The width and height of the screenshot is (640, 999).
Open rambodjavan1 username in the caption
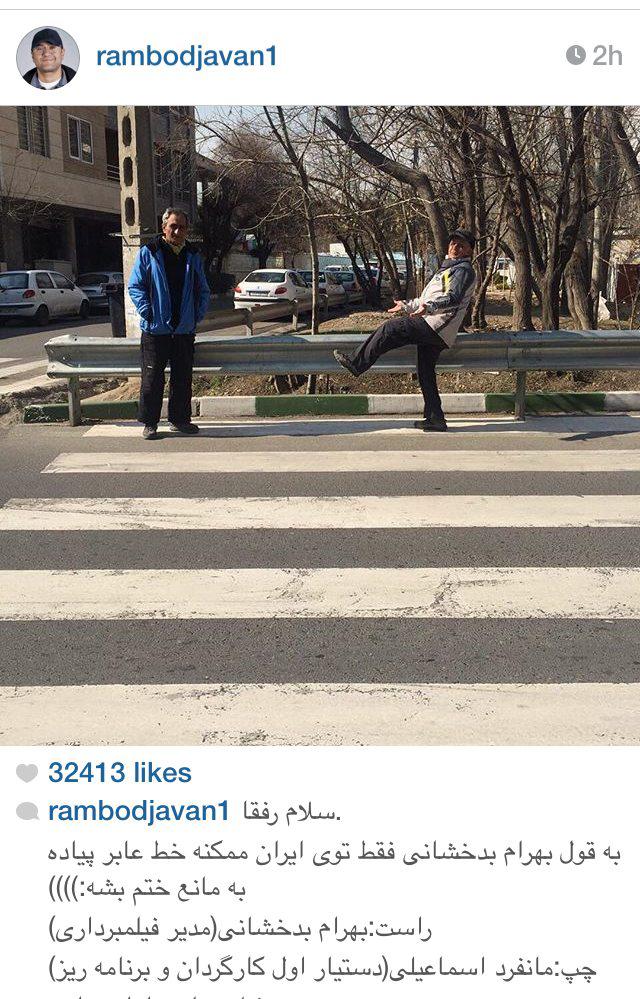[x=139, y=811]
